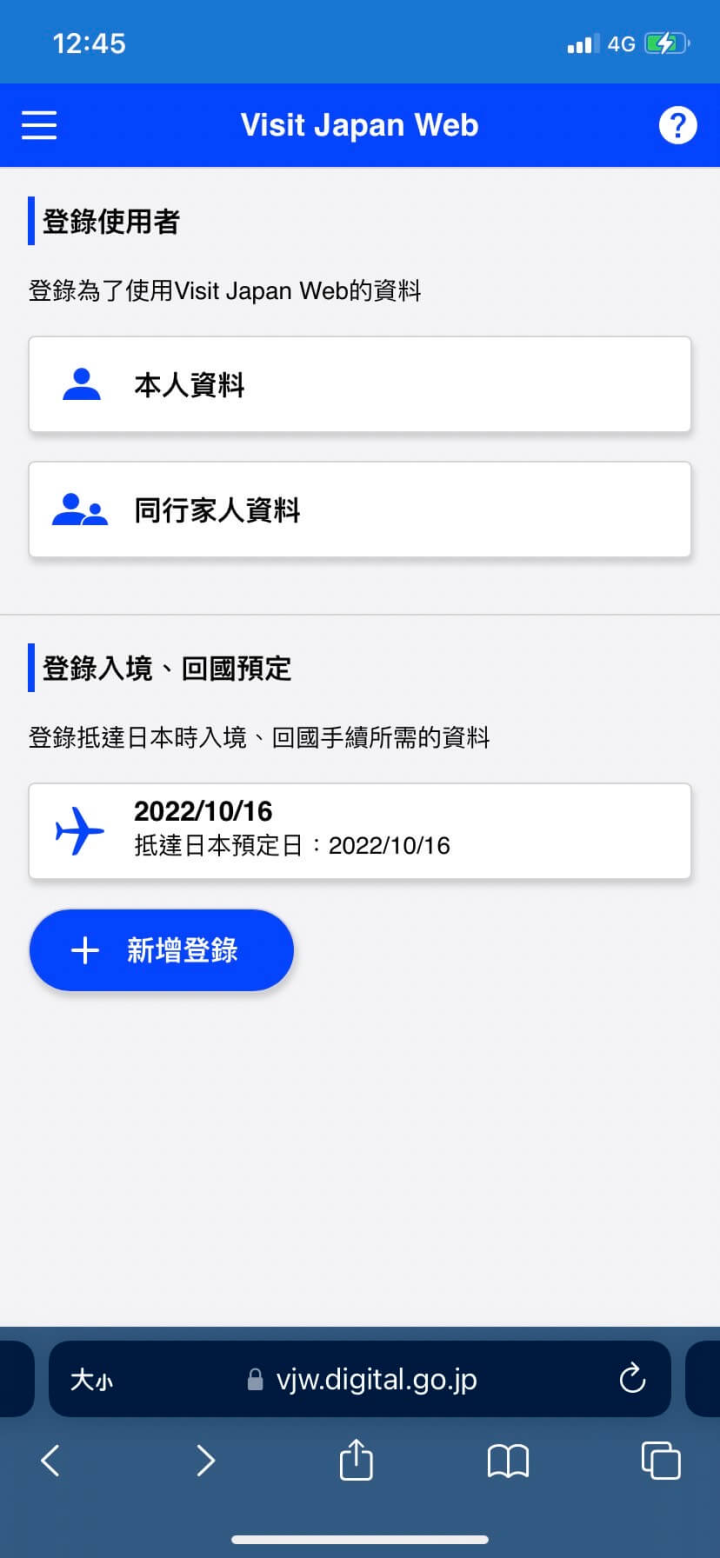
Task: Open the 本人資料 card
Action: click(360, 384)
